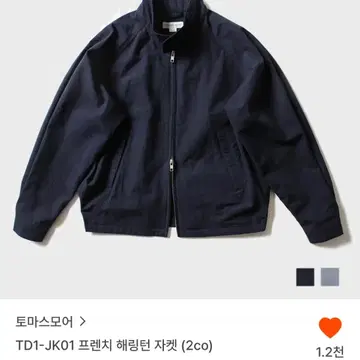The height and width of the screenshot is (360, 360).
Task: Open the navy jacket product image
Action: point(180,149)
